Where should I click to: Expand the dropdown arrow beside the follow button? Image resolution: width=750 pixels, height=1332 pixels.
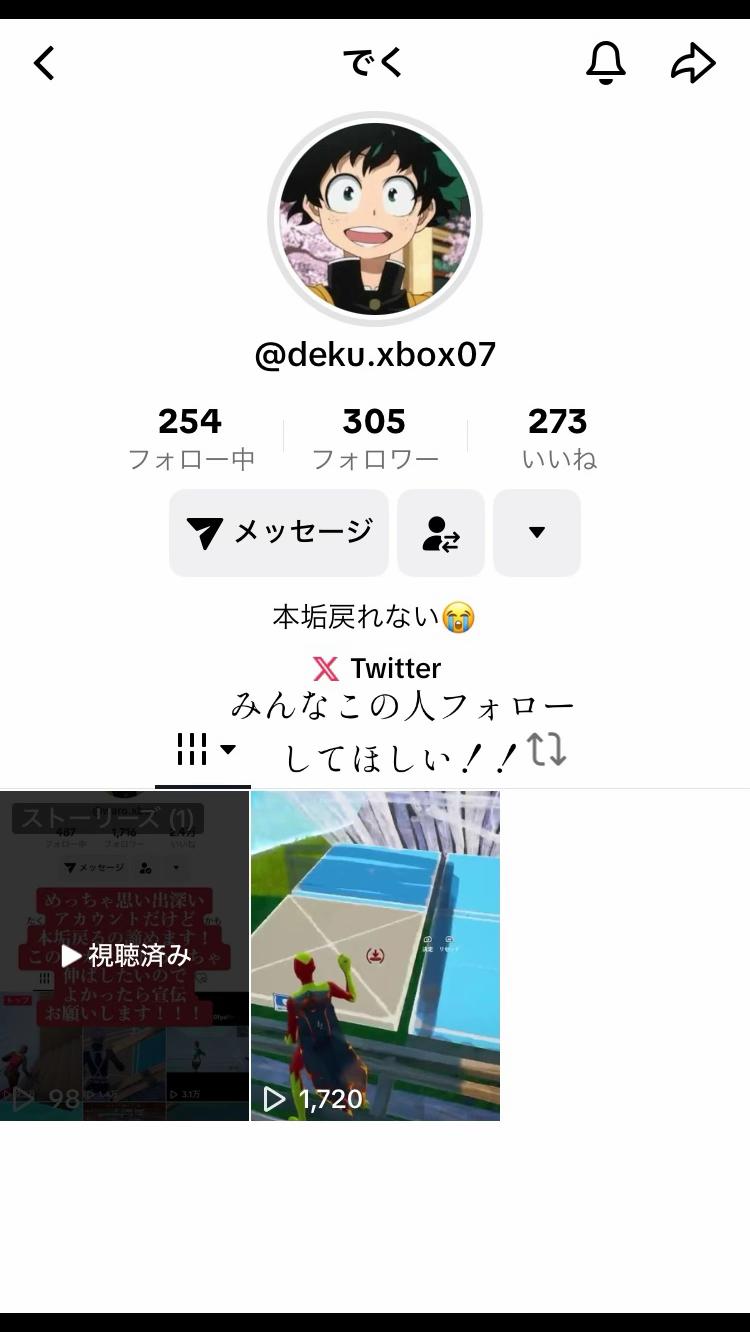click(x=537, y=533)
